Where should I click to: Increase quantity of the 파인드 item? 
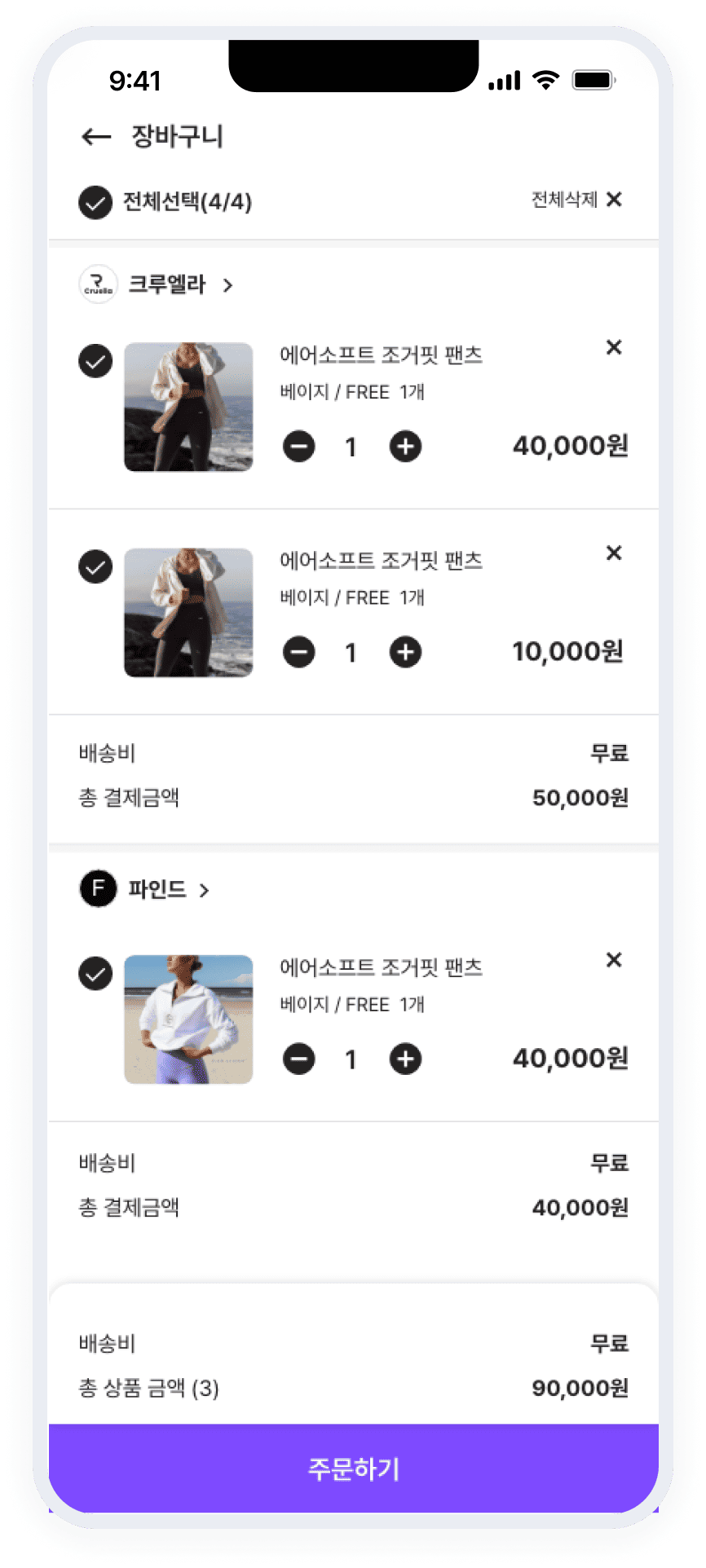point(405,1059)
